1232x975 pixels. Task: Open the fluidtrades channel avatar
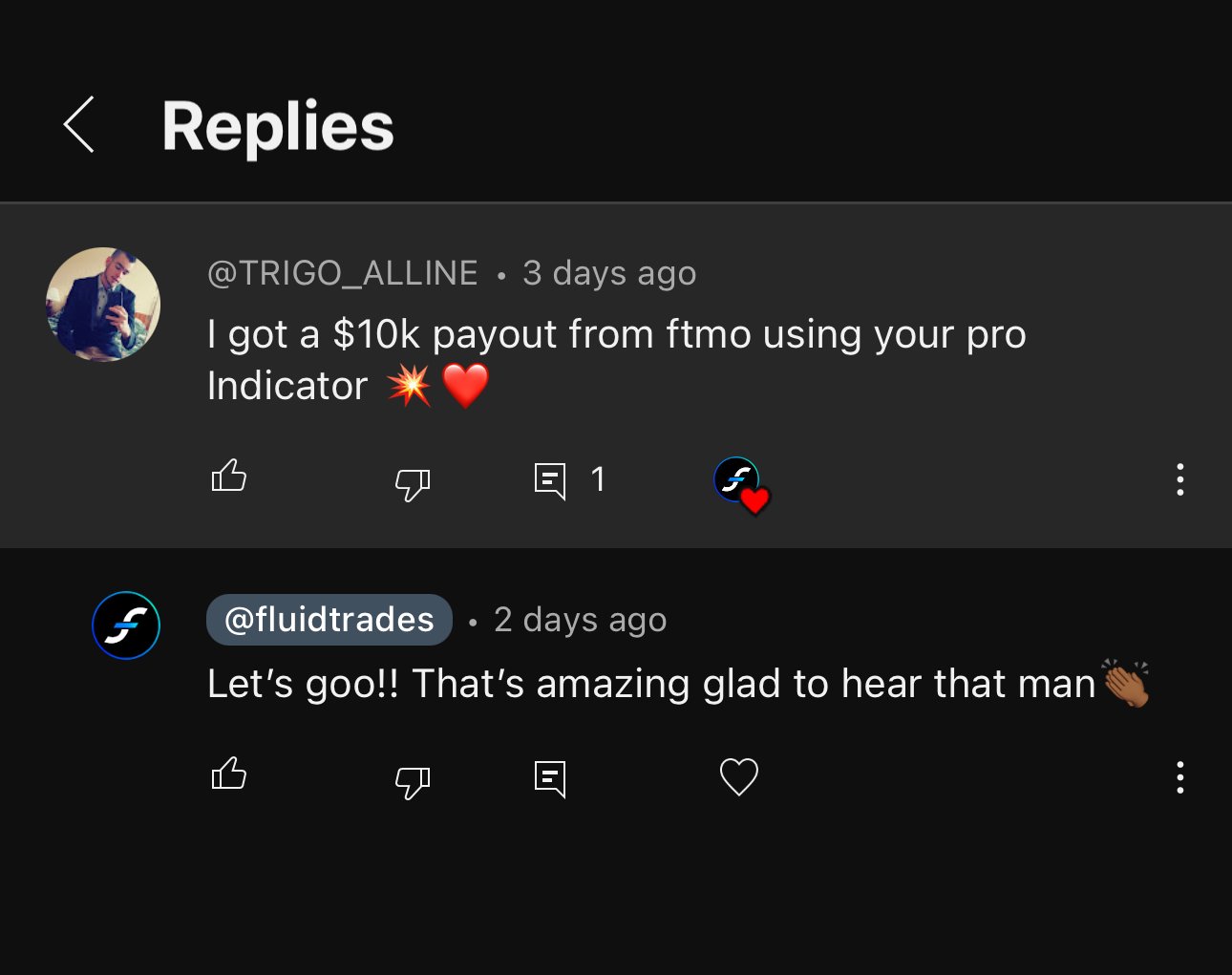[126, 625]
